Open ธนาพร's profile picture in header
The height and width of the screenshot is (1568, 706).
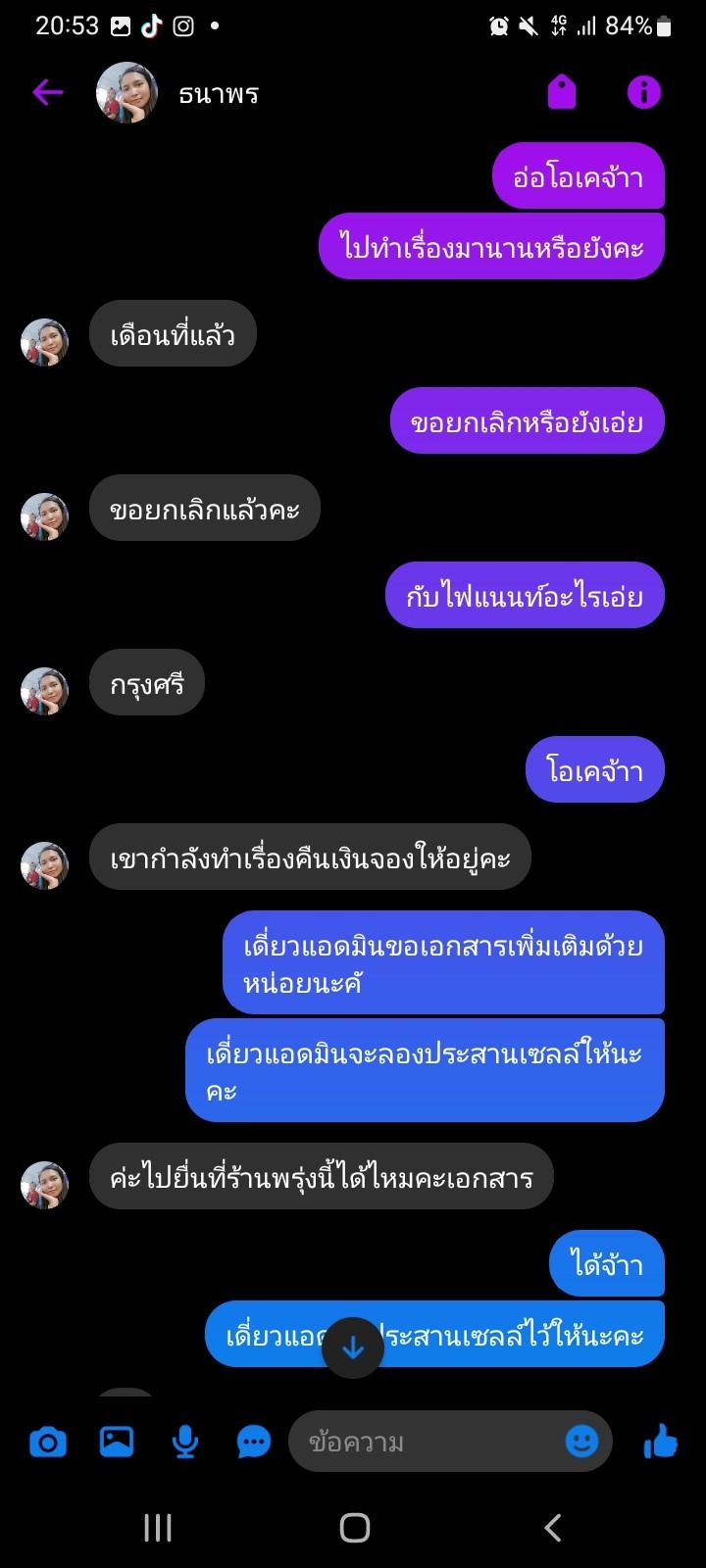(126, 93)
